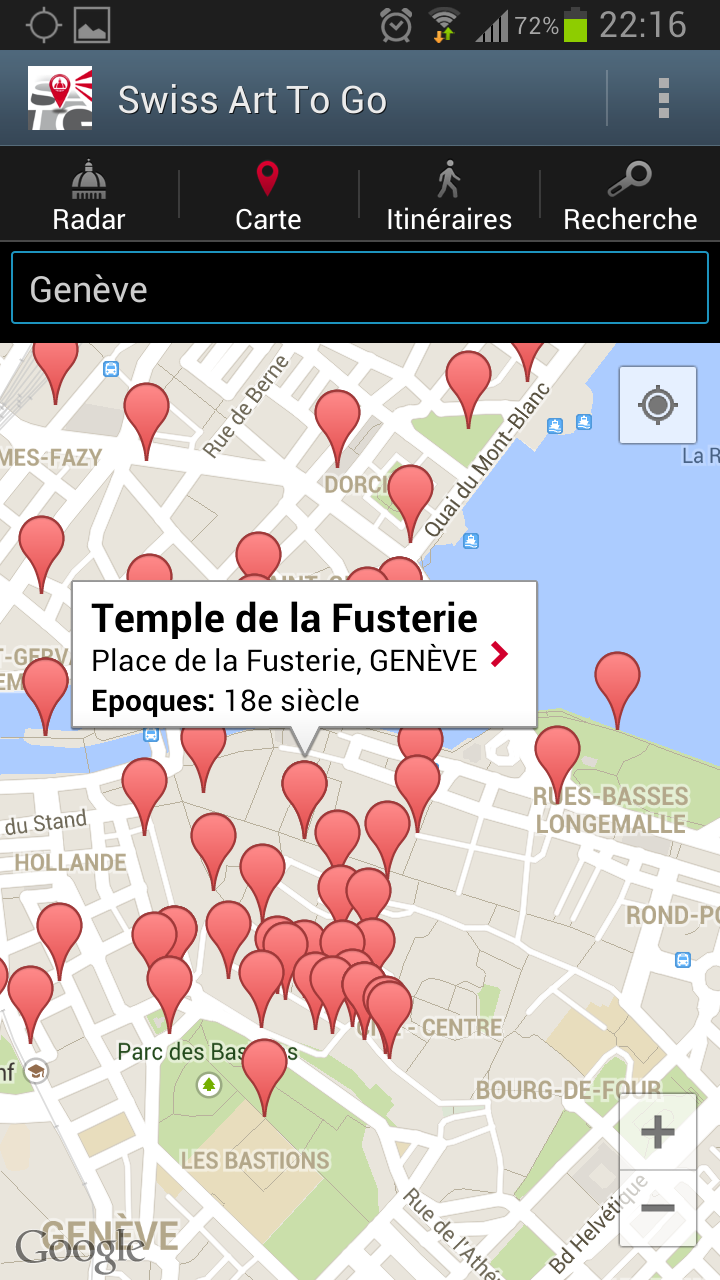Select the pin near Rues-Basses Longemalle

[557, 755]
